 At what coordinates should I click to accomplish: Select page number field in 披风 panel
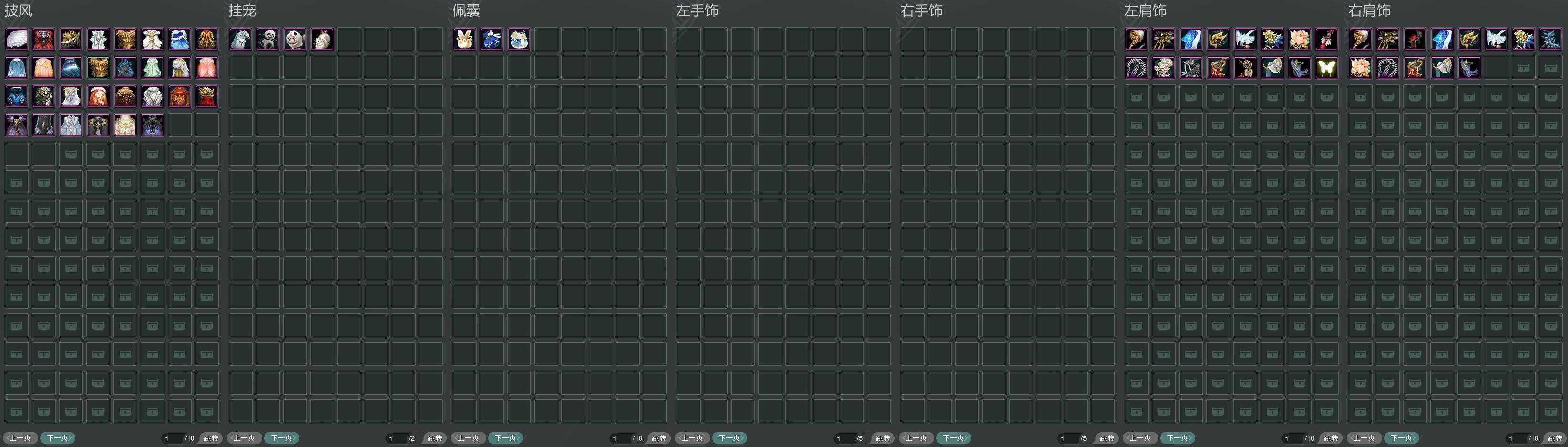(171, 438)
